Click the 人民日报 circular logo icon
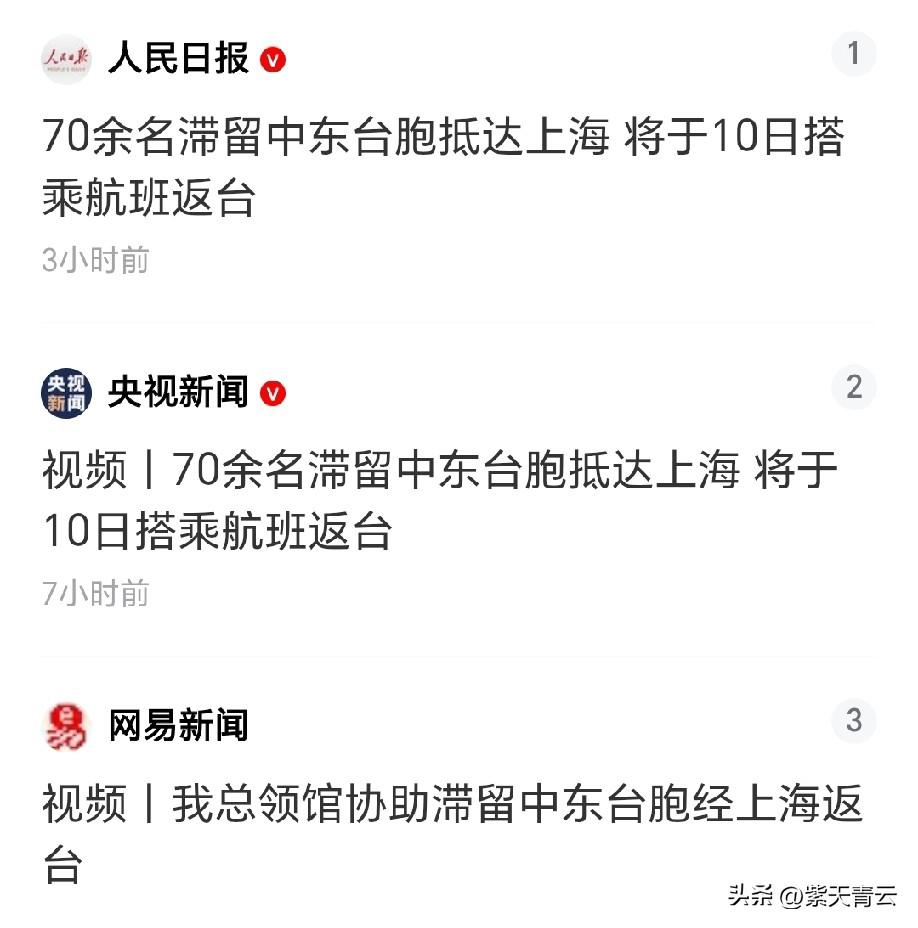918x928 pixels. pyautogui.click(x=66, y=60)
